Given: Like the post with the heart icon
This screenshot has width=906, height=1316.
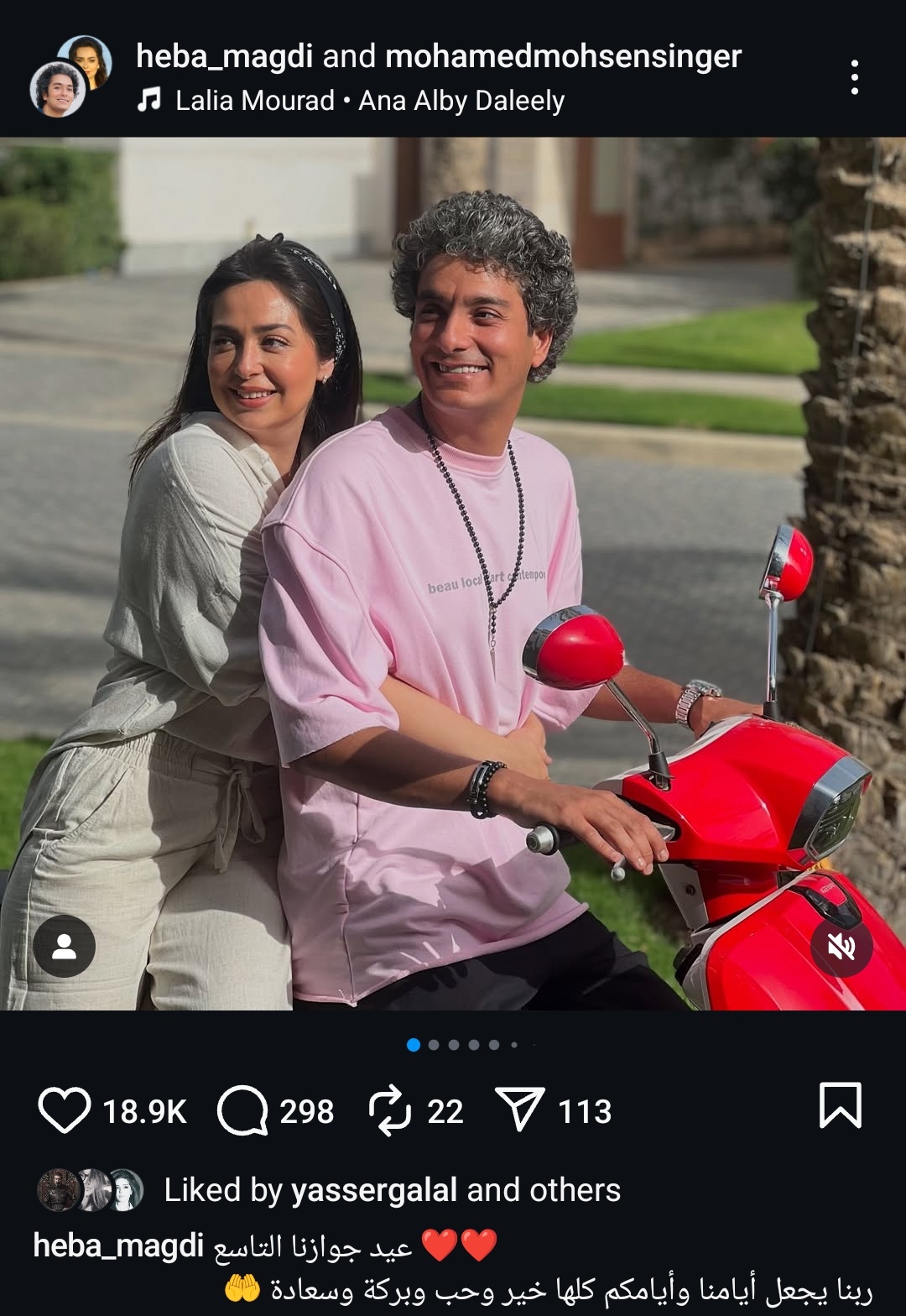Looking at the screenshot, I should (x=65, y=1110).
